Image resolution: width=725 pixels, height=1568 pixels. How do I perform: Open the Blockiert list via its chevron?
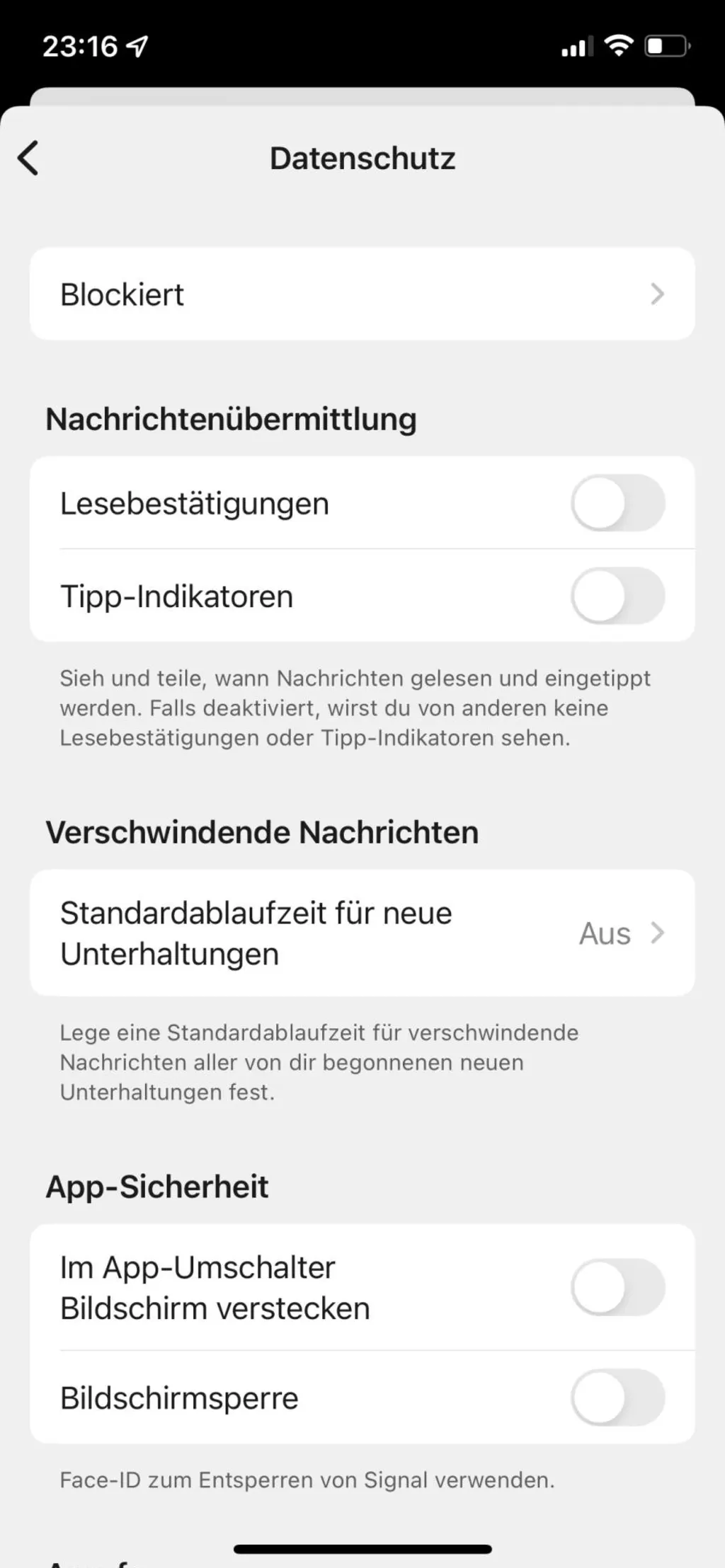[x=658, y=294]
